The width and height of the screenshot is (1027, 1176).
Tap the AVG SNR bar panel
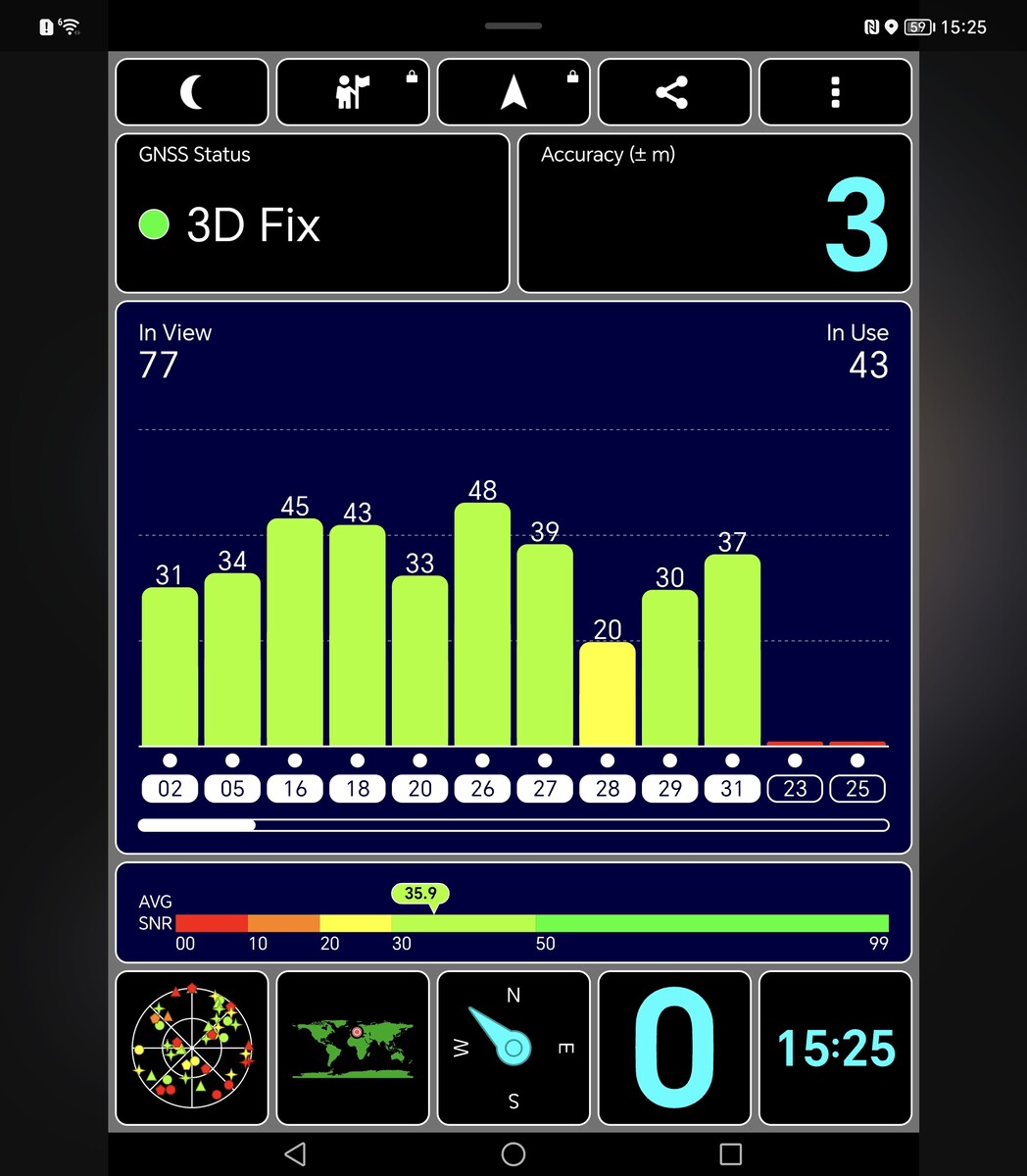pos(513,913)
